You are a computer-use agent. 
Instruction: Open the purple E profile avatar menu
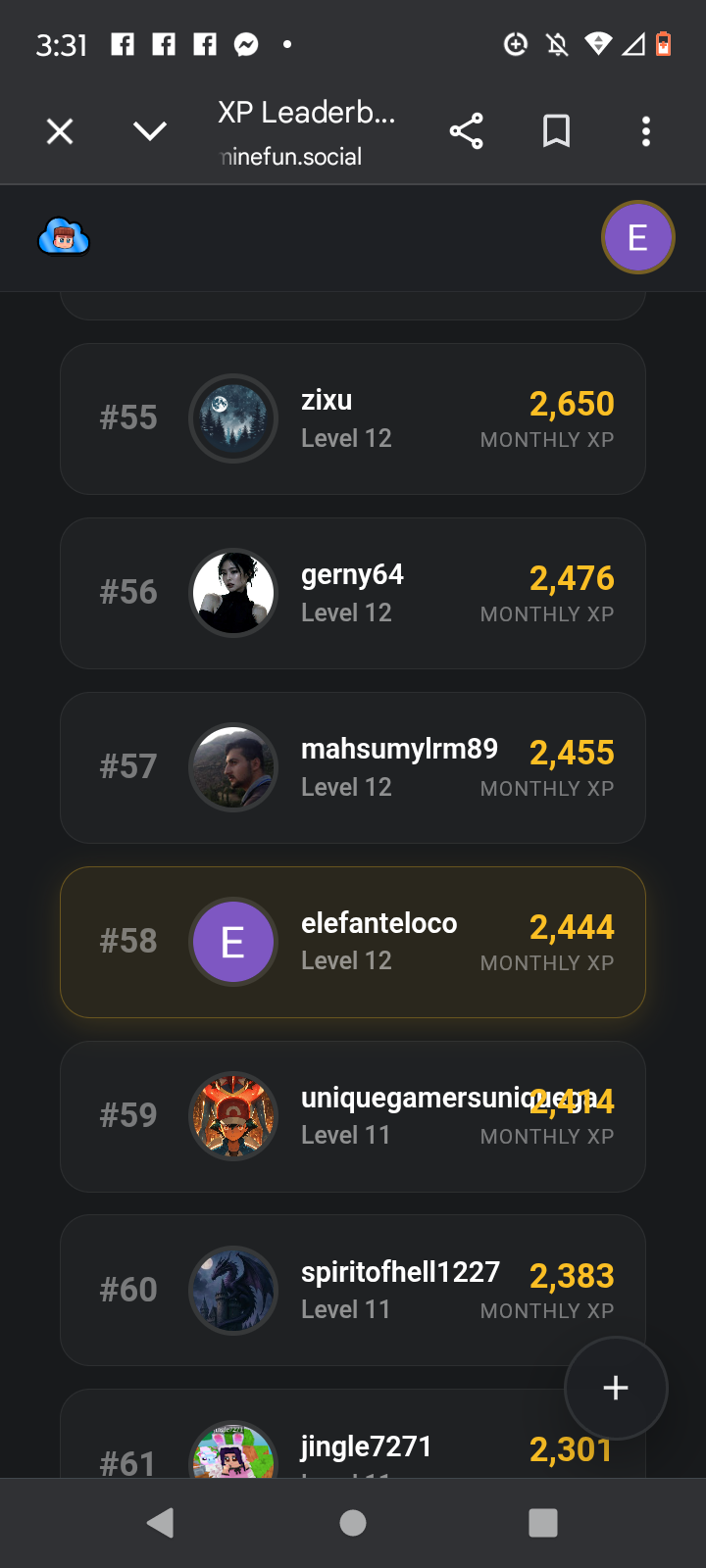click(637, 237)
